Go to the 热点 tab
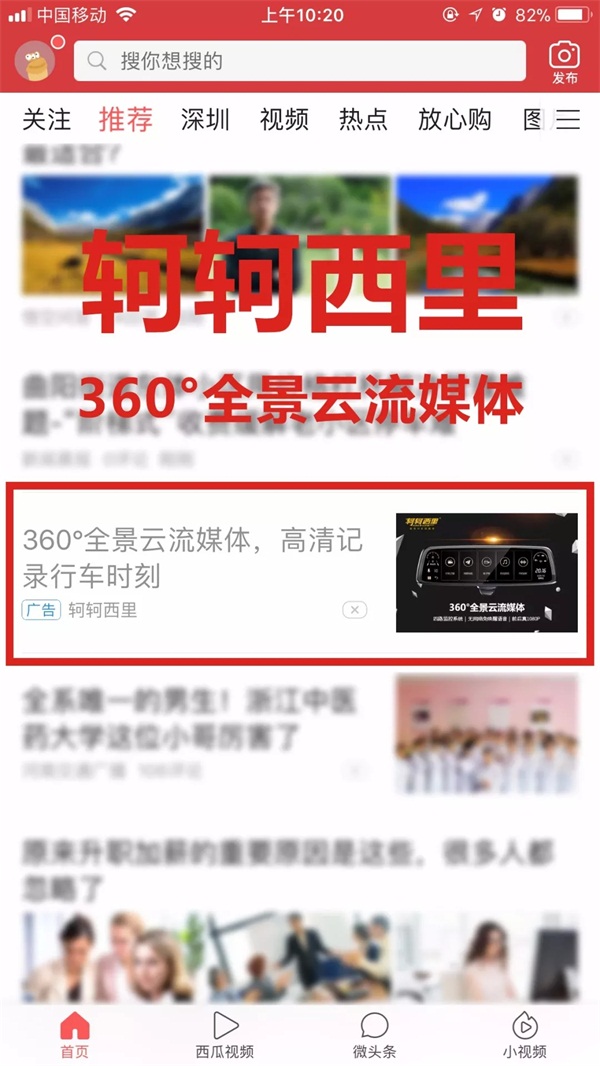This screenshot has width=600, height=1066. 363,120
